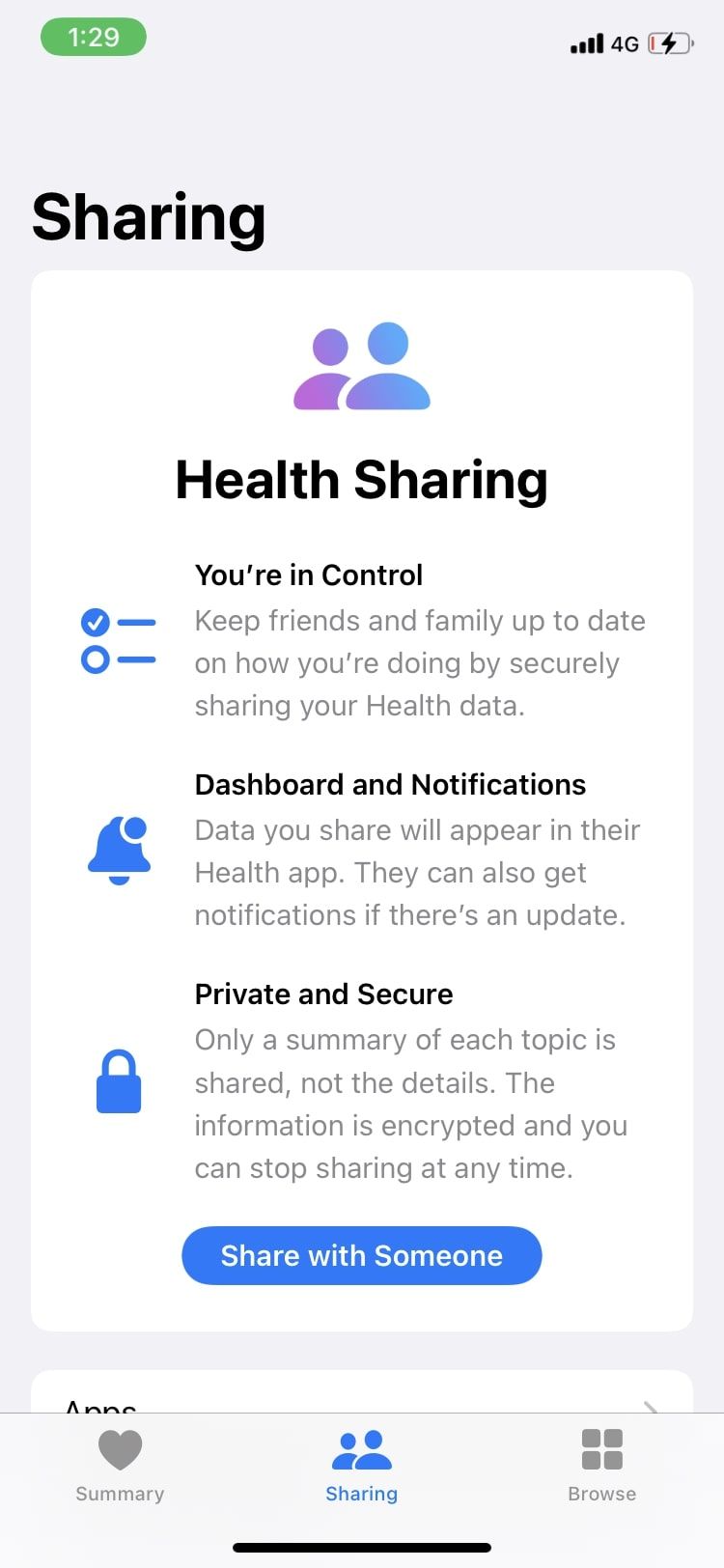Open the Browse tab
This screenshot has width=724, height=1568.
(x=601, y=1464)
